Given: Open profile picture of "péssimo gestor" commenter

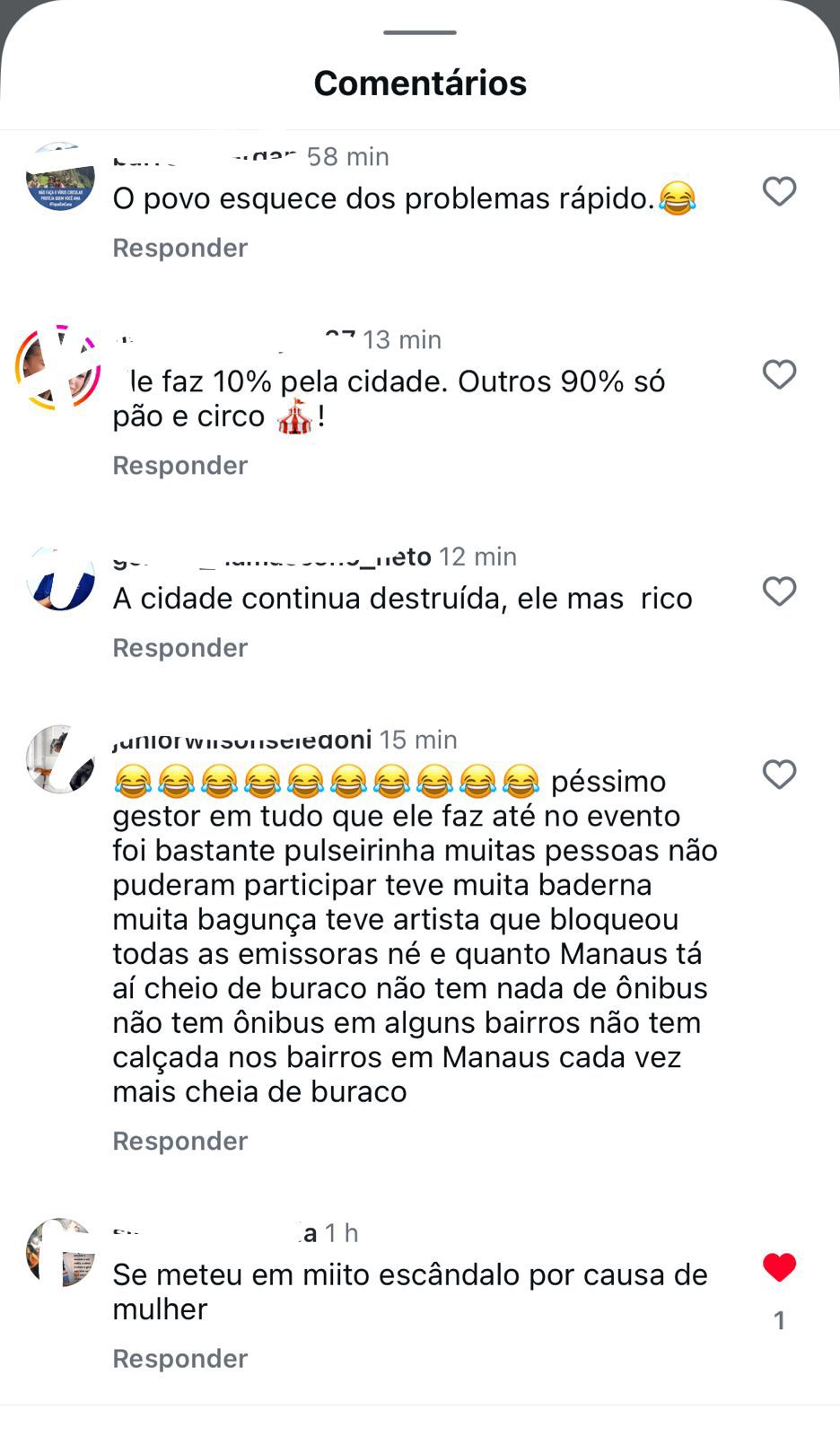Looking at the screenshot, I should tap(60, 759).
